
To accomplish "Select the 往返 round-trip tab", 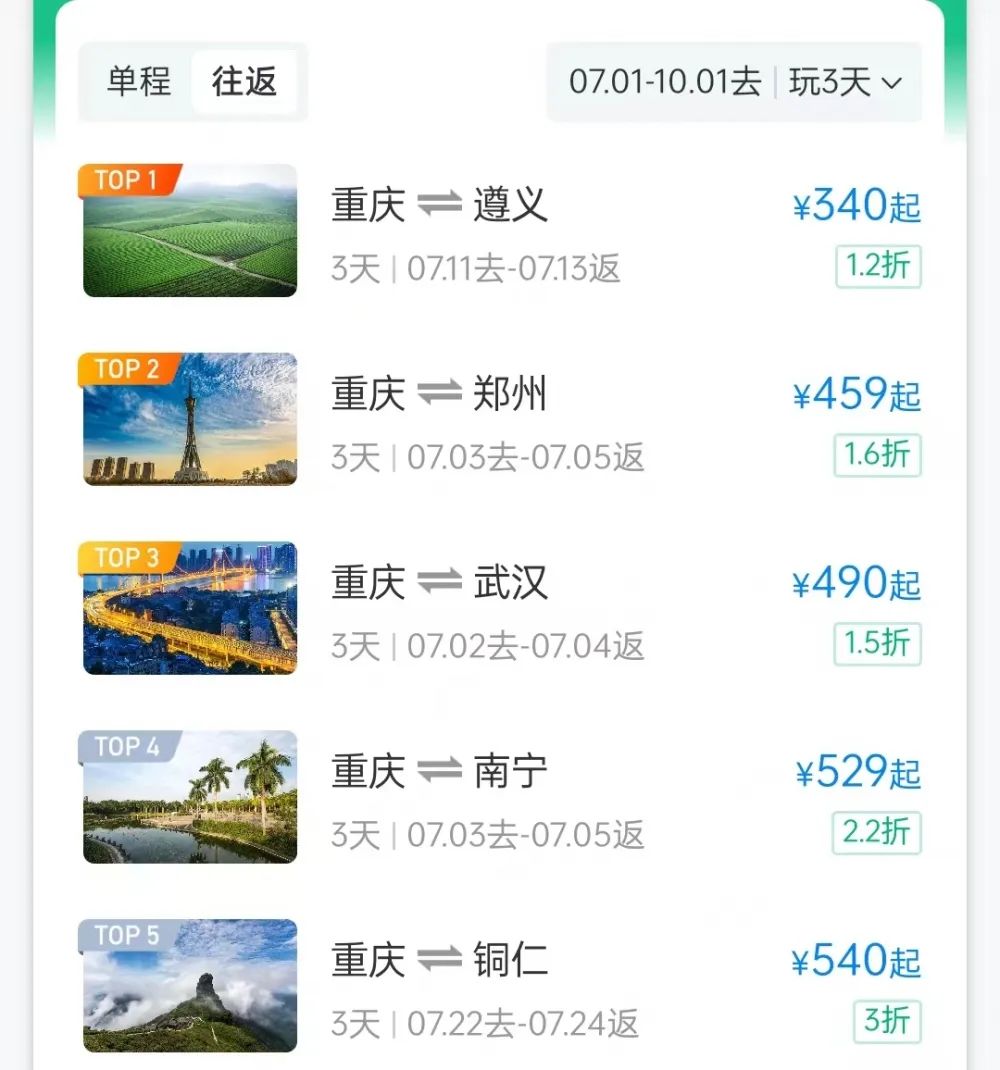I will [x=244, y=82].
